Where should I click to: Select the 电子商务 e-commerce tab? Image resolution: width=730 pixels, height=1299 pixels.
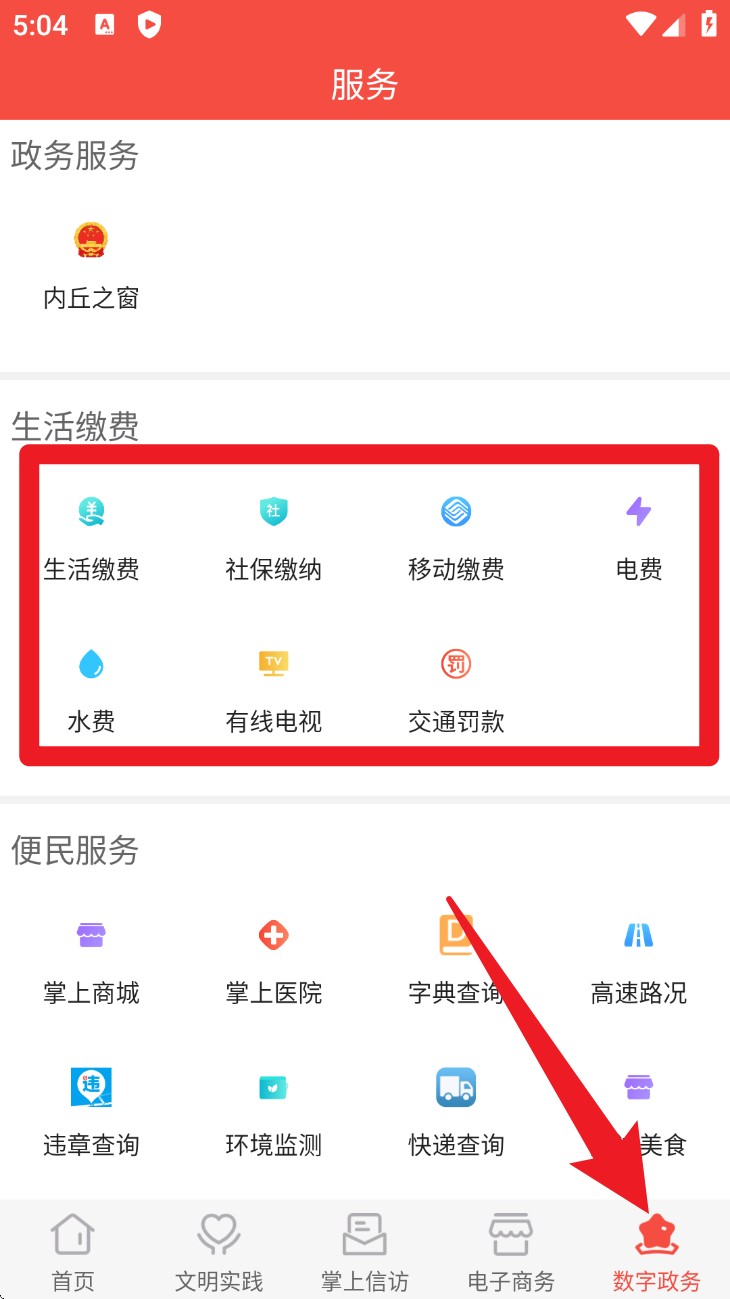510,1246
